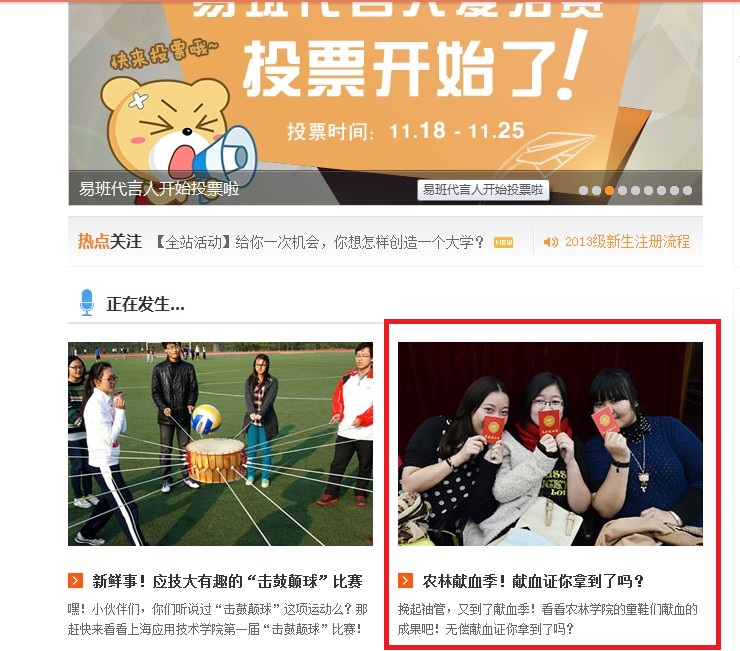Select the fourth carousel page dot
Viewport: 740px width, 651px height.
pyautogui.click(x=622, y=190)
